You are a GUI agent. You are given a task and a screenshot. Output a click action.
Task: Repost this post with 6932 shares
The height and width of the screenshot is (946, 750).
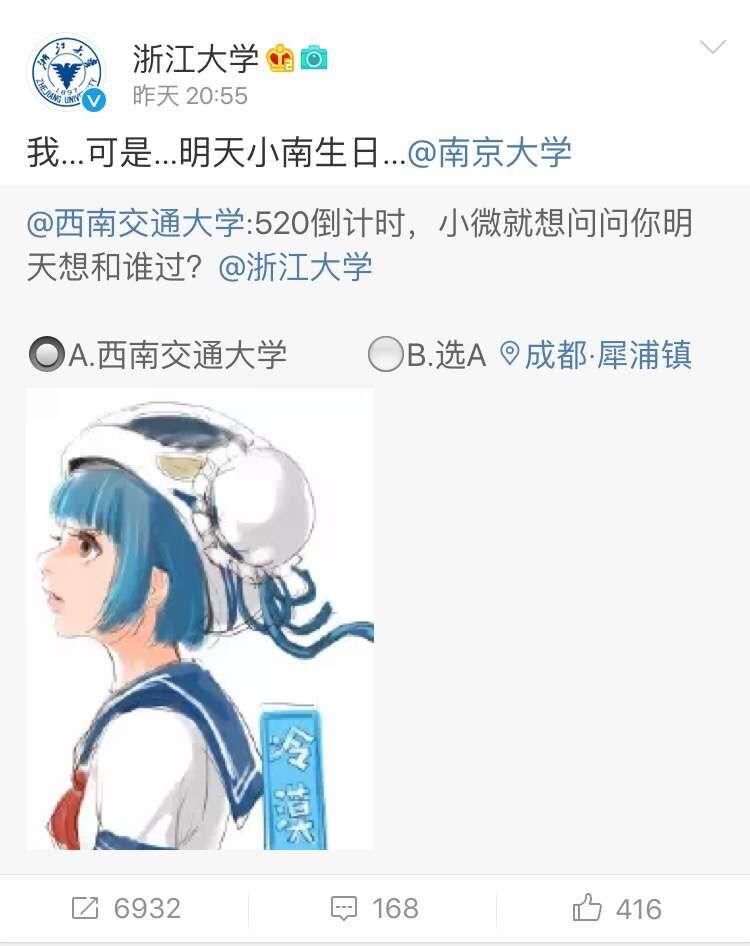(x=126, y=908)
